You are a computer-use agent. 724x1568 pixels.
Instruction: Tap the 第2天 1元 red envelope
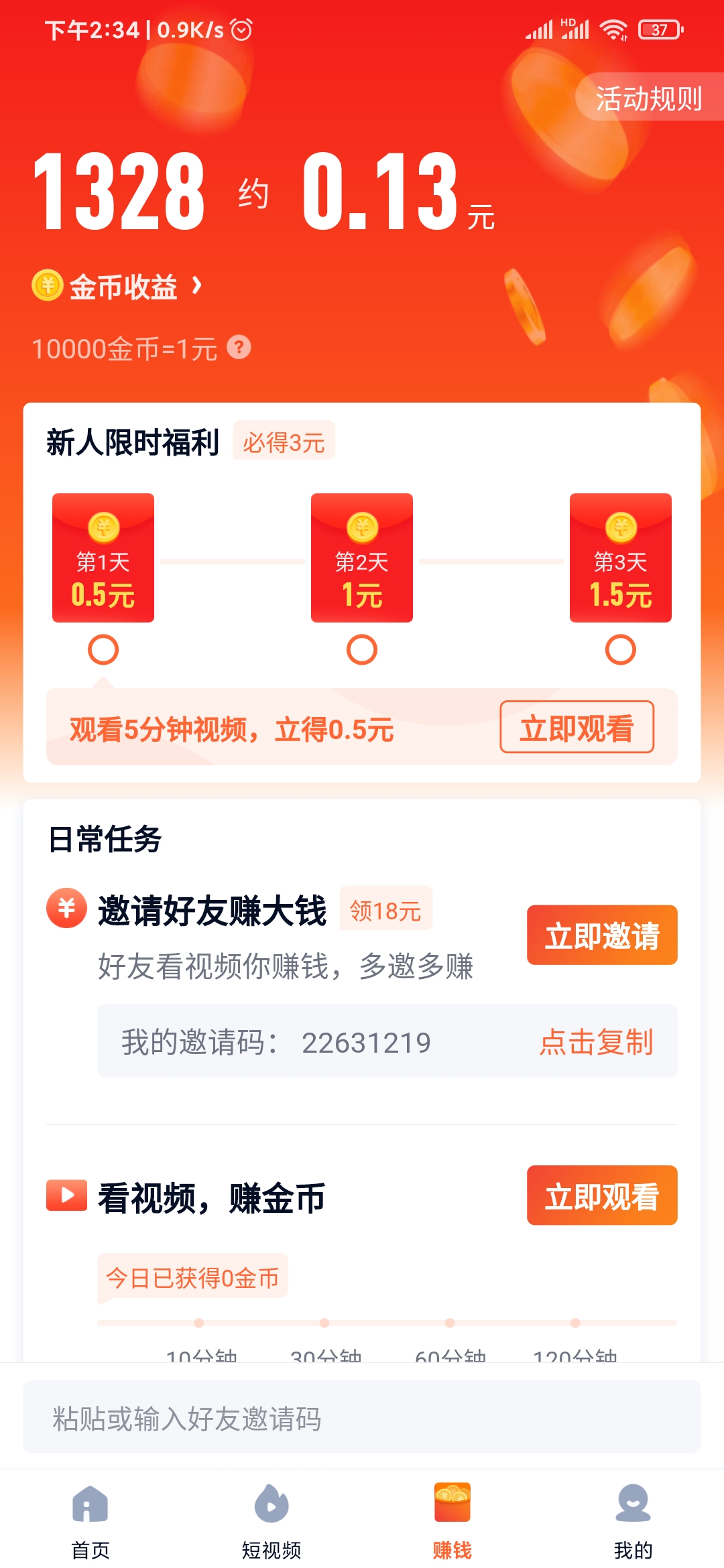[362, 558]
